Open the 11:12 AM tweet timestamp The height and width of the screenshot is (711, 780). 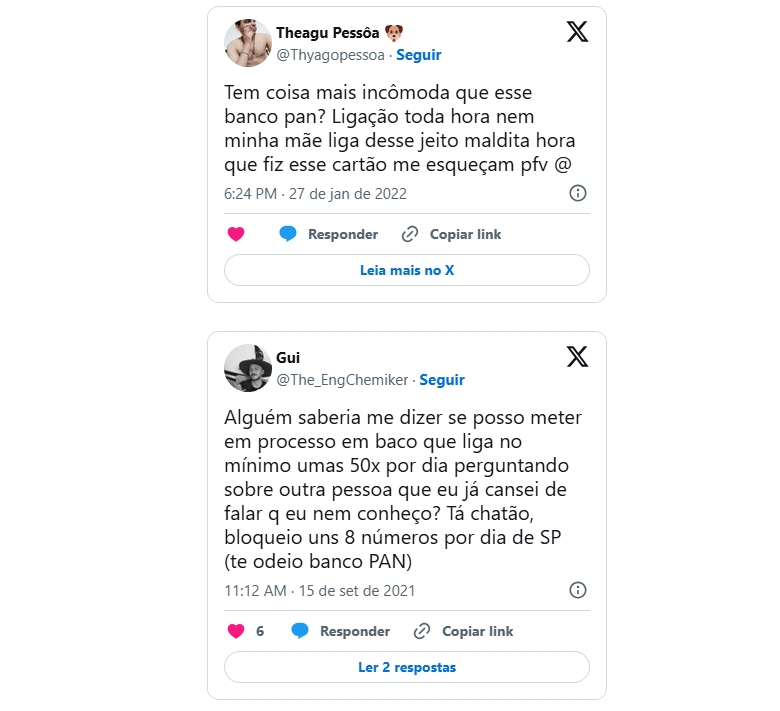(x=319, y=591)
